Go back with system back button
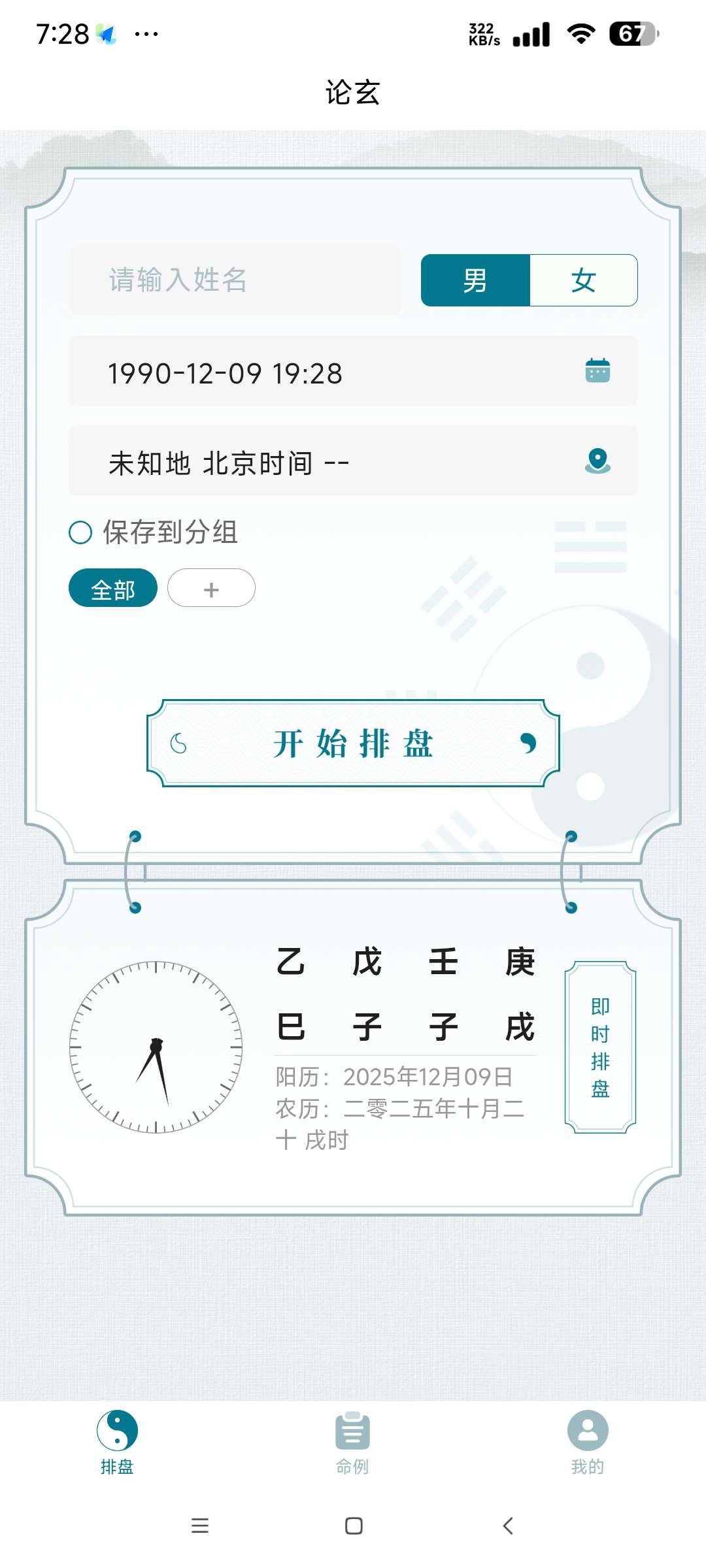Viewport: 706px width, 1568px height. [508, 1526]
